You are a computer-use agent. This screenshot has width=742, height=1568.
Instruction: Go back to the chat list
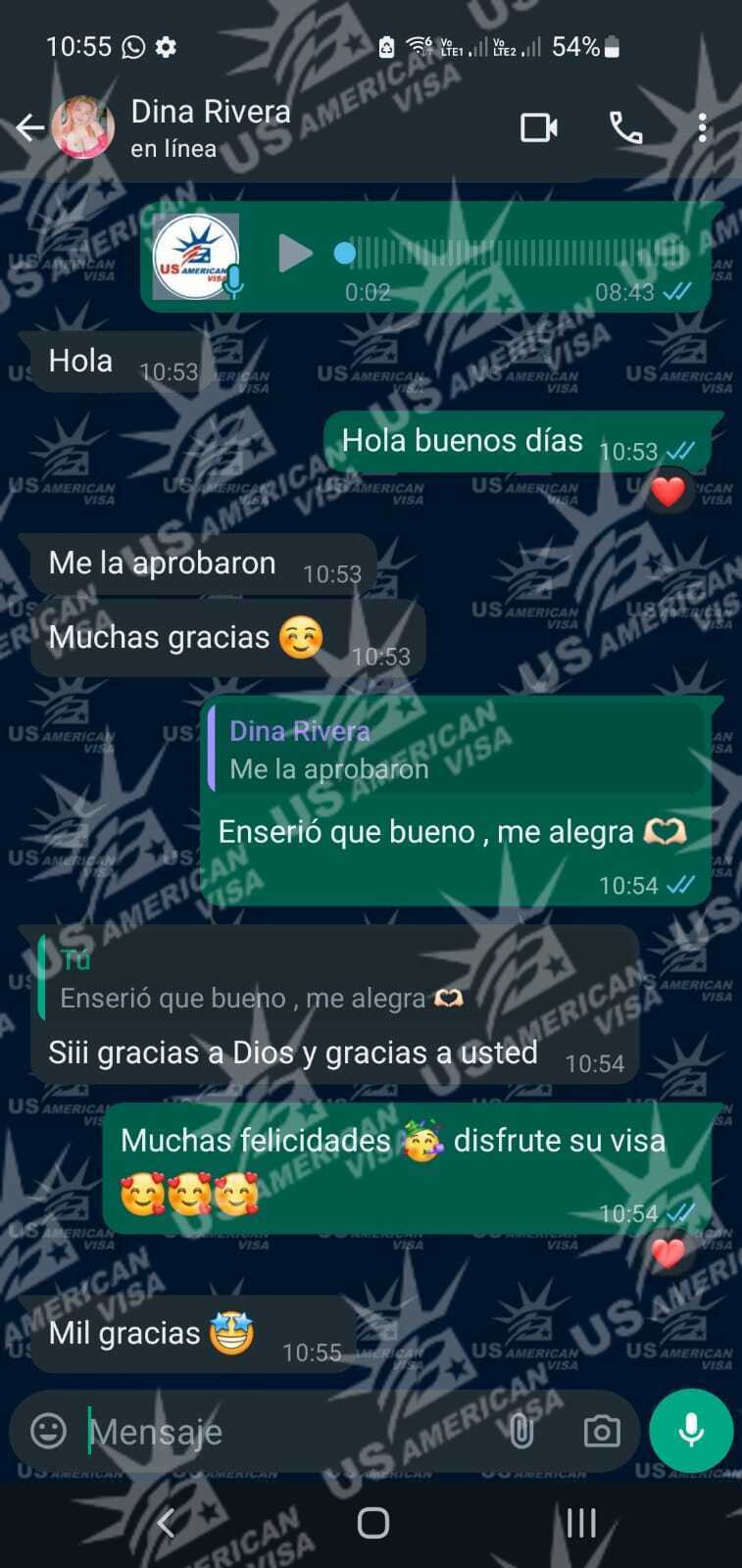pyautogui.click(x=29, y=127)
